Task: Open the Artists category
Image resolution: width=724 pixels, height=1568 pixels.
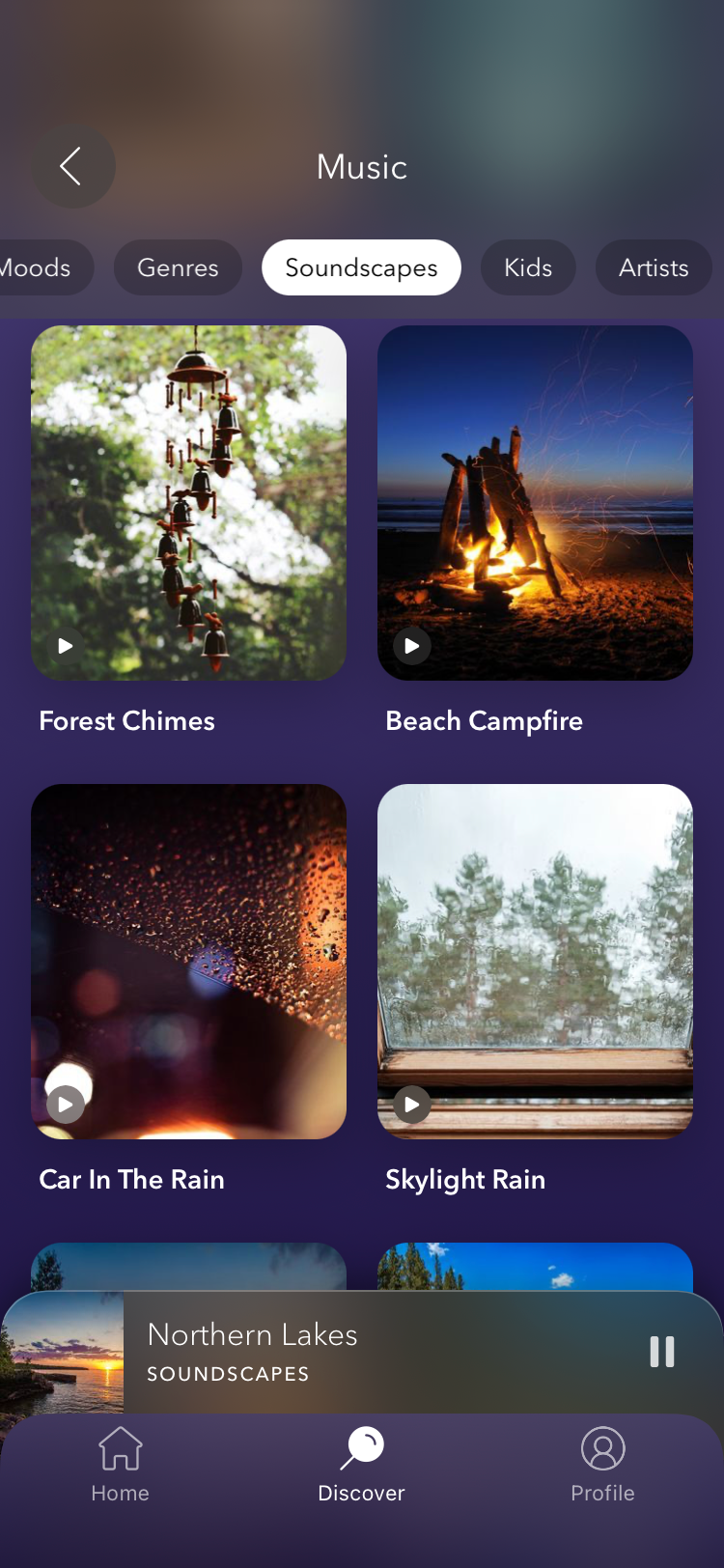Action: pyautogui.click(x=654, y=267)
